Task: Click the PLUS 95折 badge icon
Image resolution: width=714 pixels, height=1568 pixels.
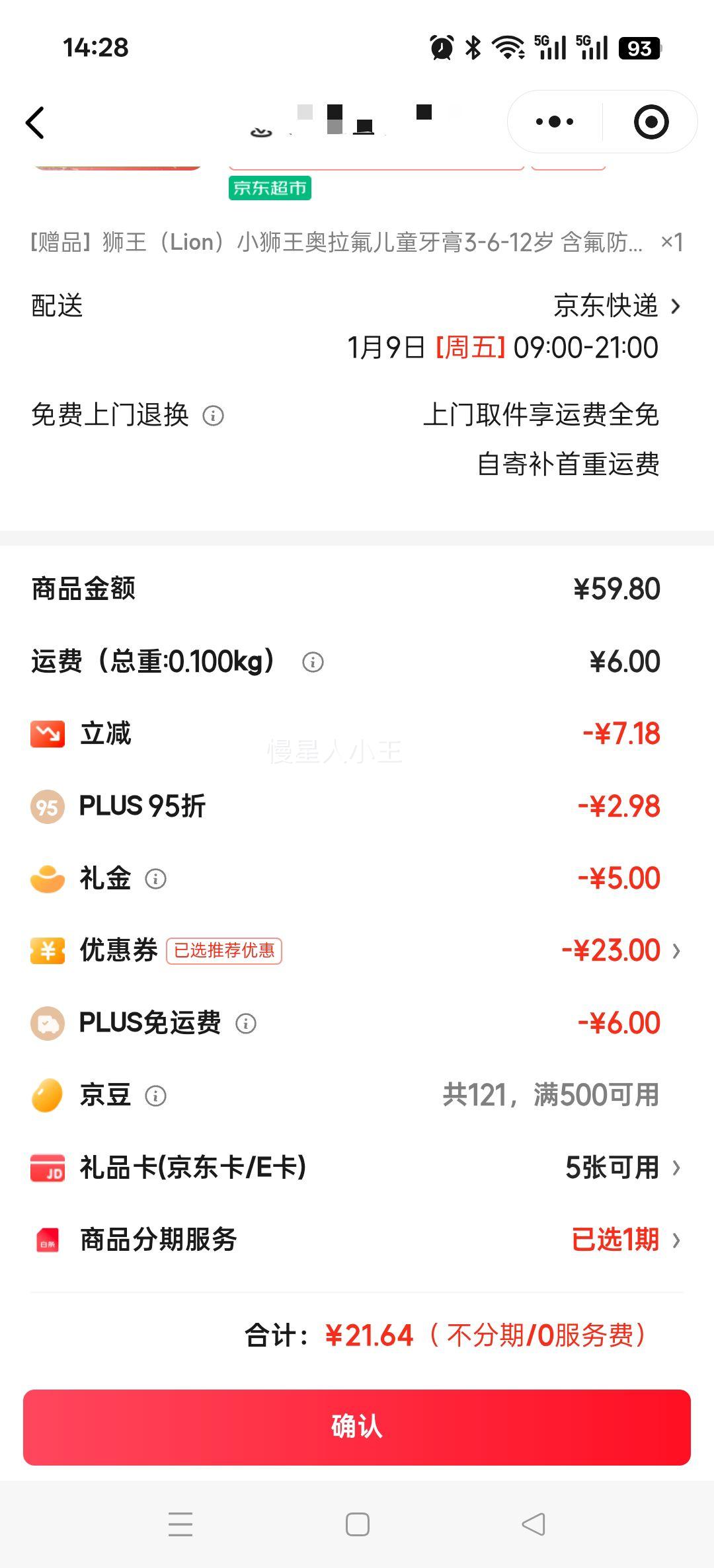Action: coord(46,805)
